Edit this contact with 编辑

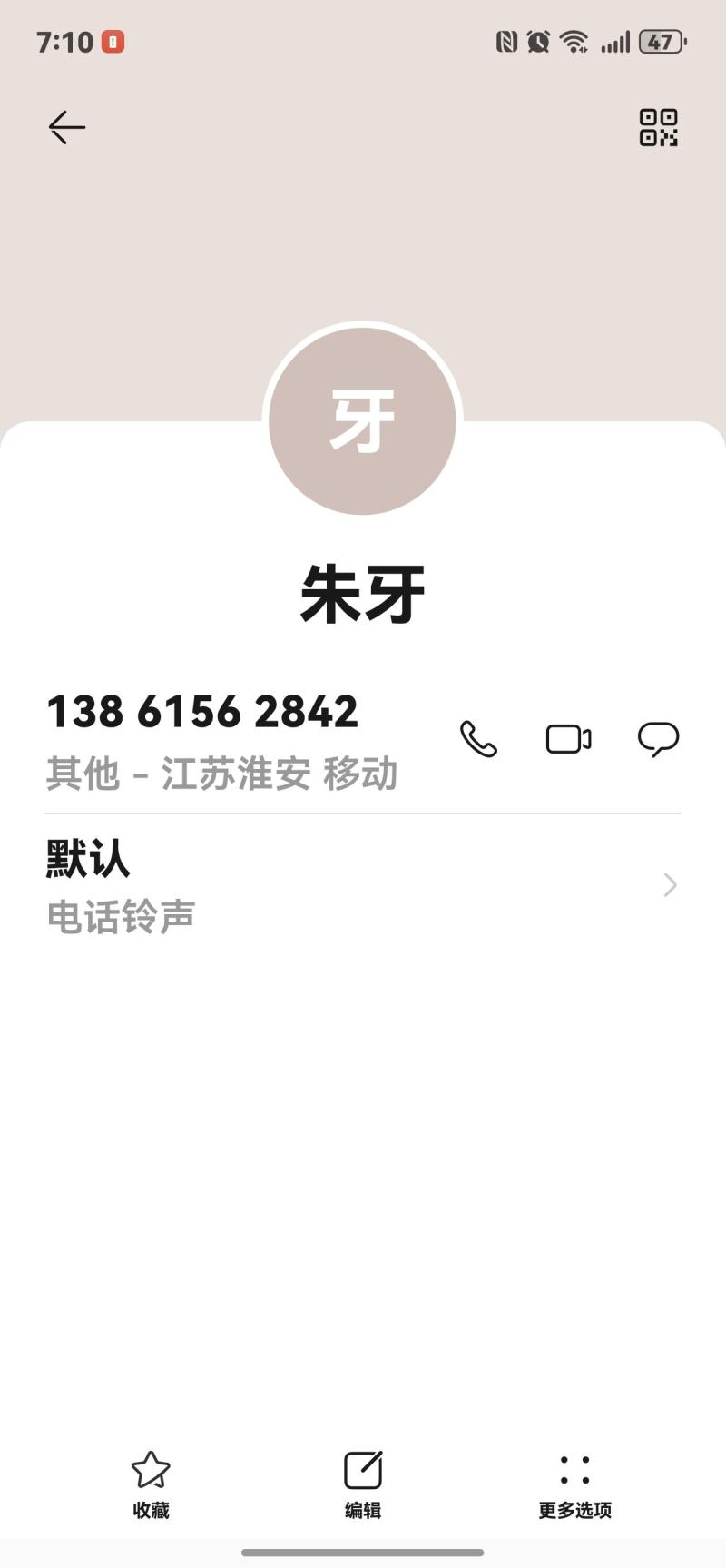coord(363,1484)
